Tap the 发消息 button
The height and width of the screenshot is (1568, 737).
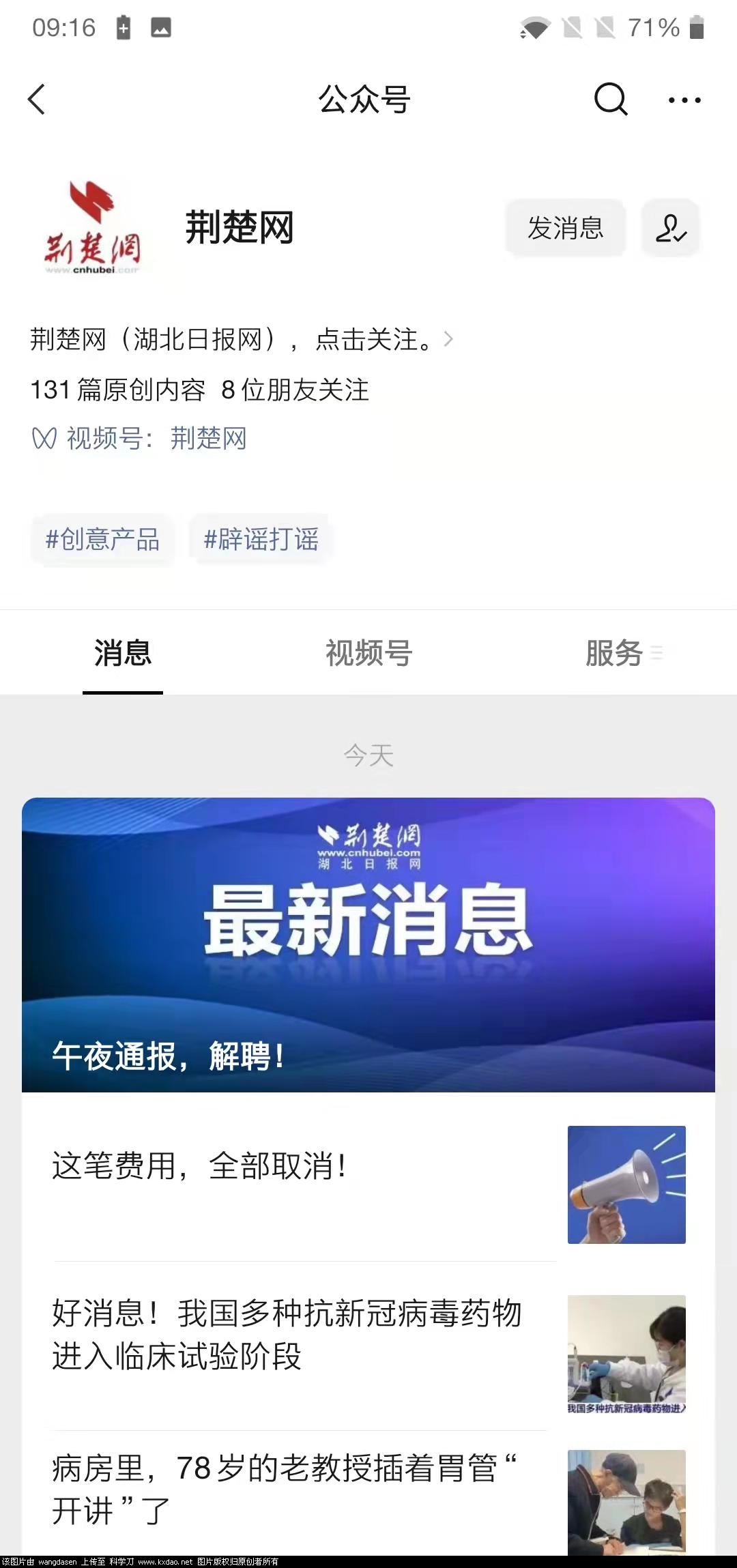(x=565, y=228)
